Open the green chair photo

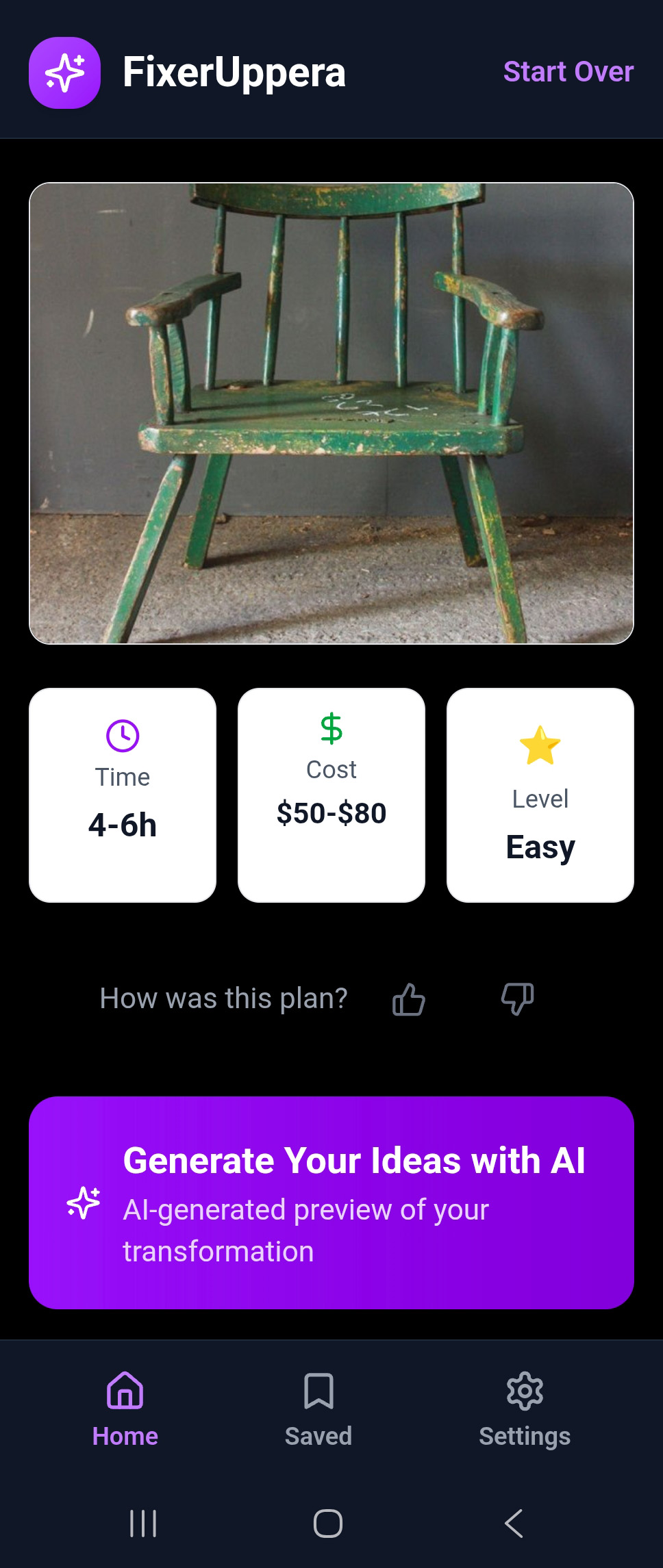tap(331, 413)
